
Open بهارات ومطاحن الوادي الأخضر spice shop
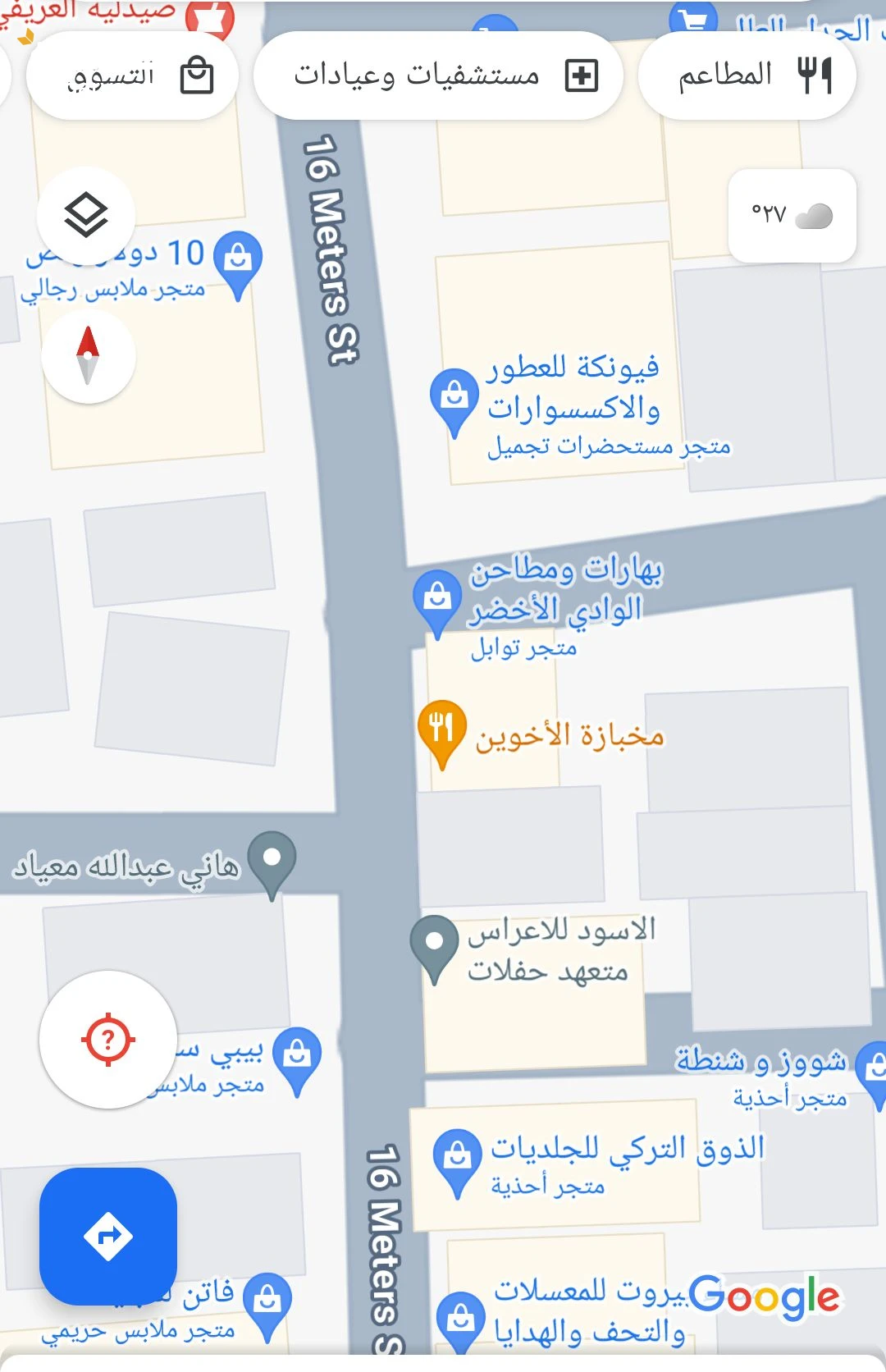tap(436, 598)
